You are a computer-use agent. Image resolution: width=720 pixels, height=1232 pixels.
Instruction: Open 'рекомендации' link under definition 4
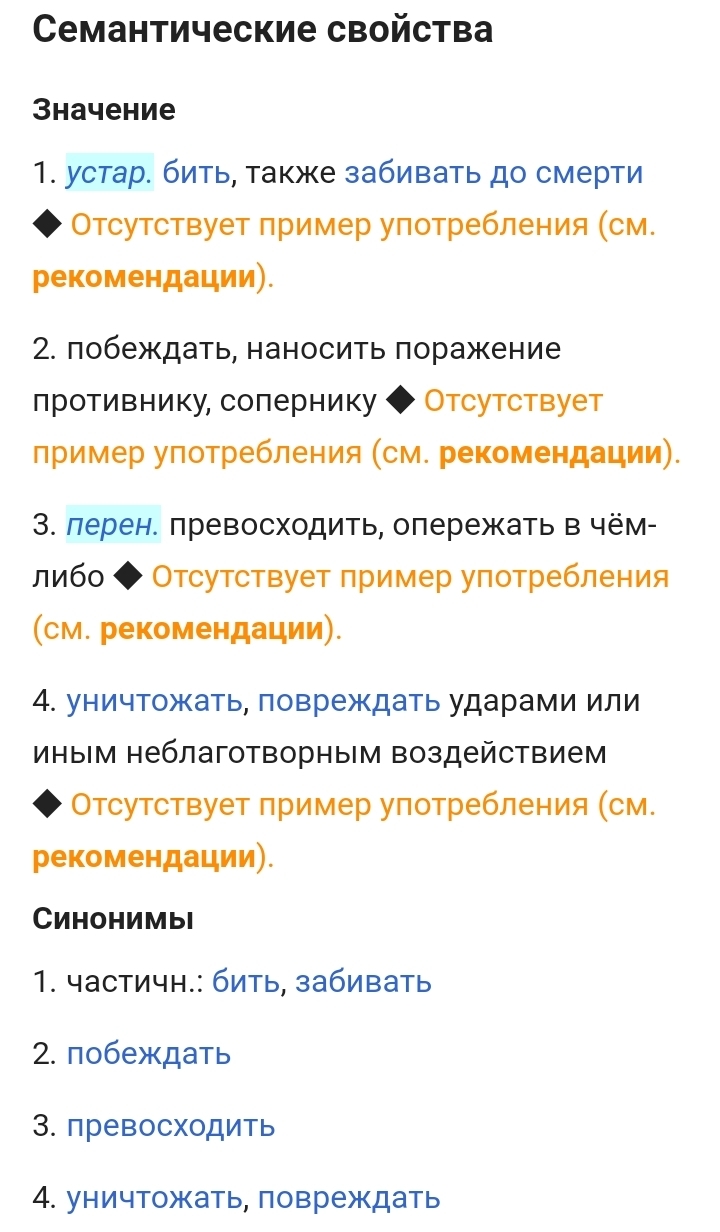[144, 857]
